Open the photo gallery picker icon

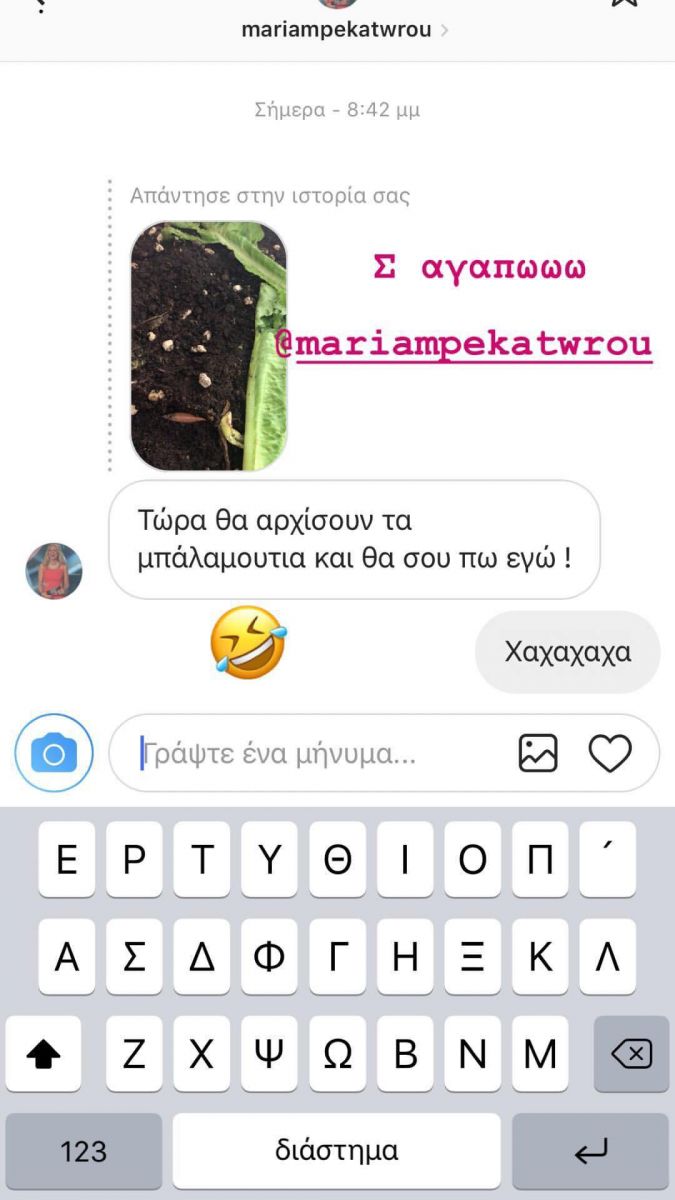click(x=538, y=753)
